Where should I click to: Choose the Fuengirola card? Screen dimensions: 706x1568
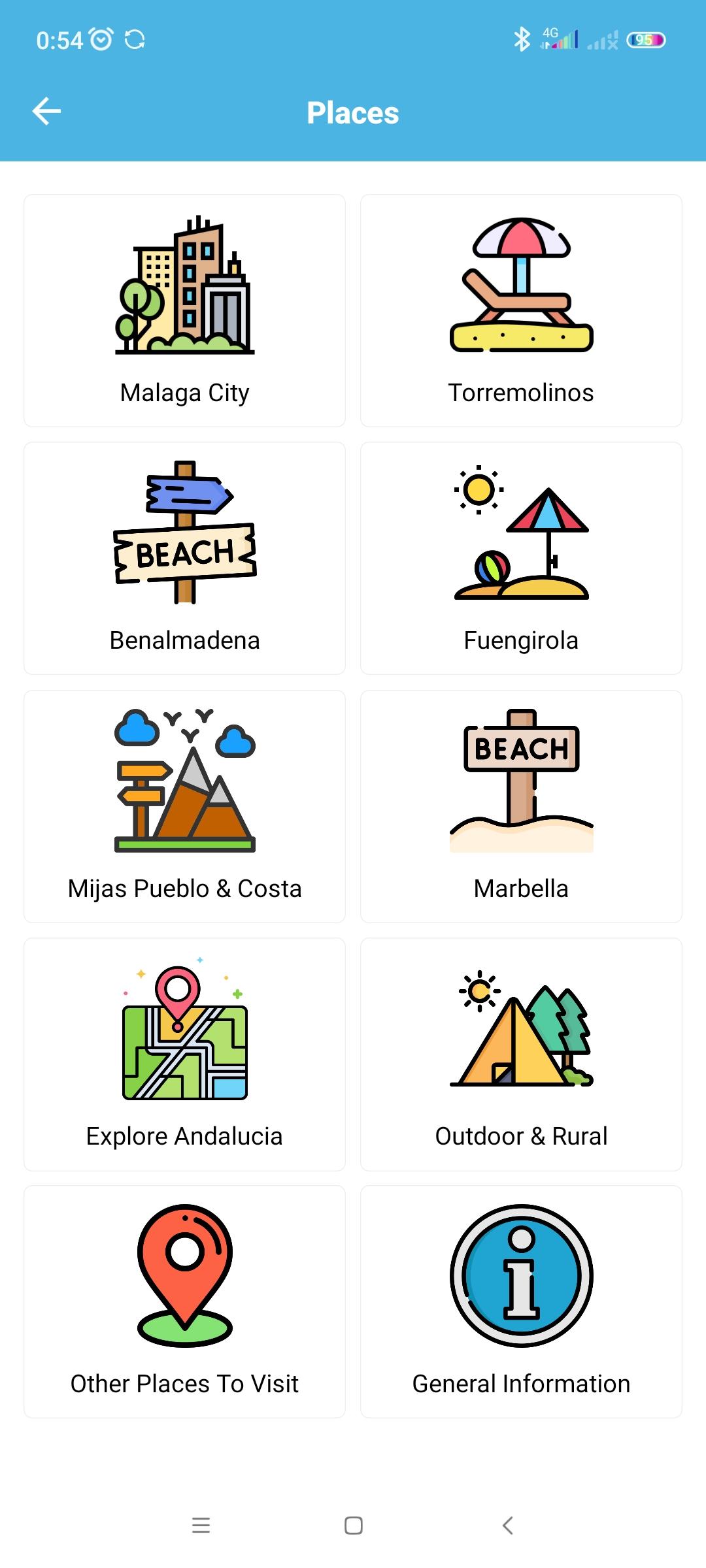point(521,559)
